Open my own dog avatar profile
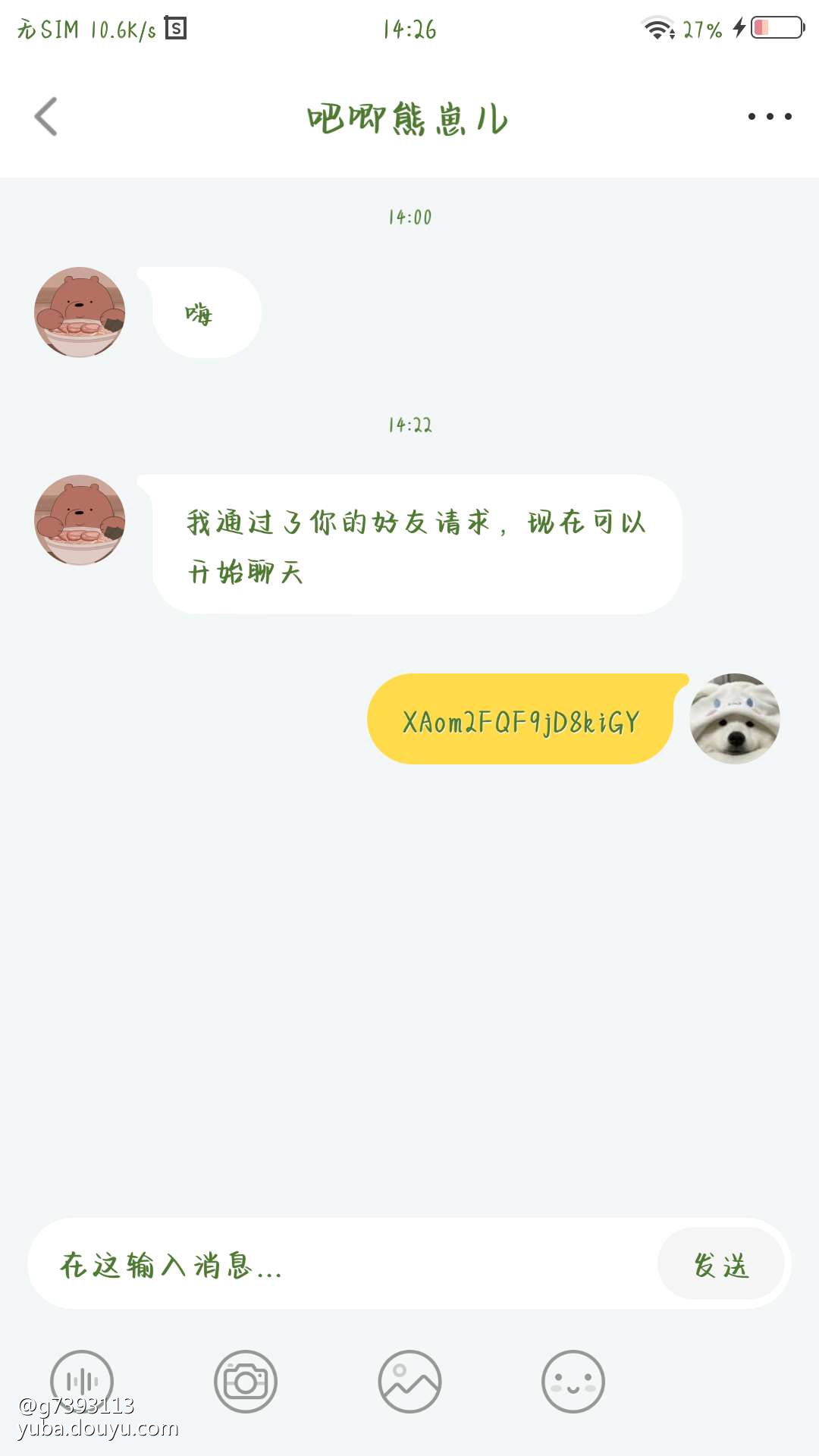Screen dimensions: 819x1456 [734, 718]
